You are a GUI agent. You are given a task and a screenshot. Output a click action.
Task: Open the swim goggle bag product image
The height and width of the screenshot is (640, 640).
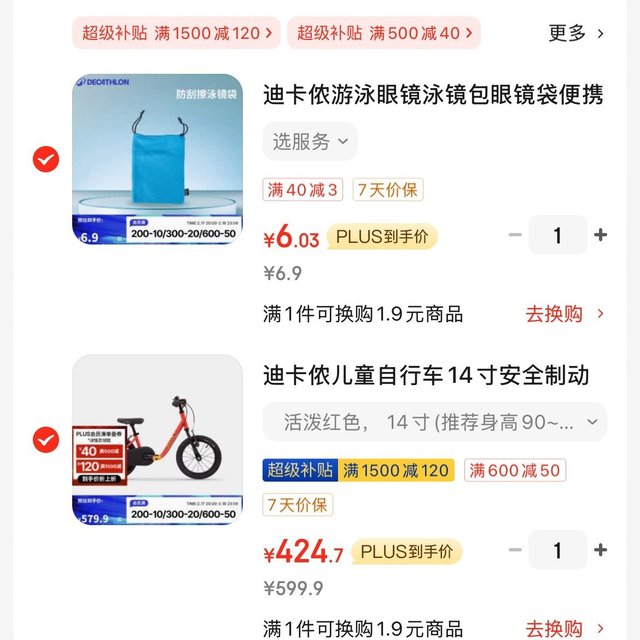point(157,159)
